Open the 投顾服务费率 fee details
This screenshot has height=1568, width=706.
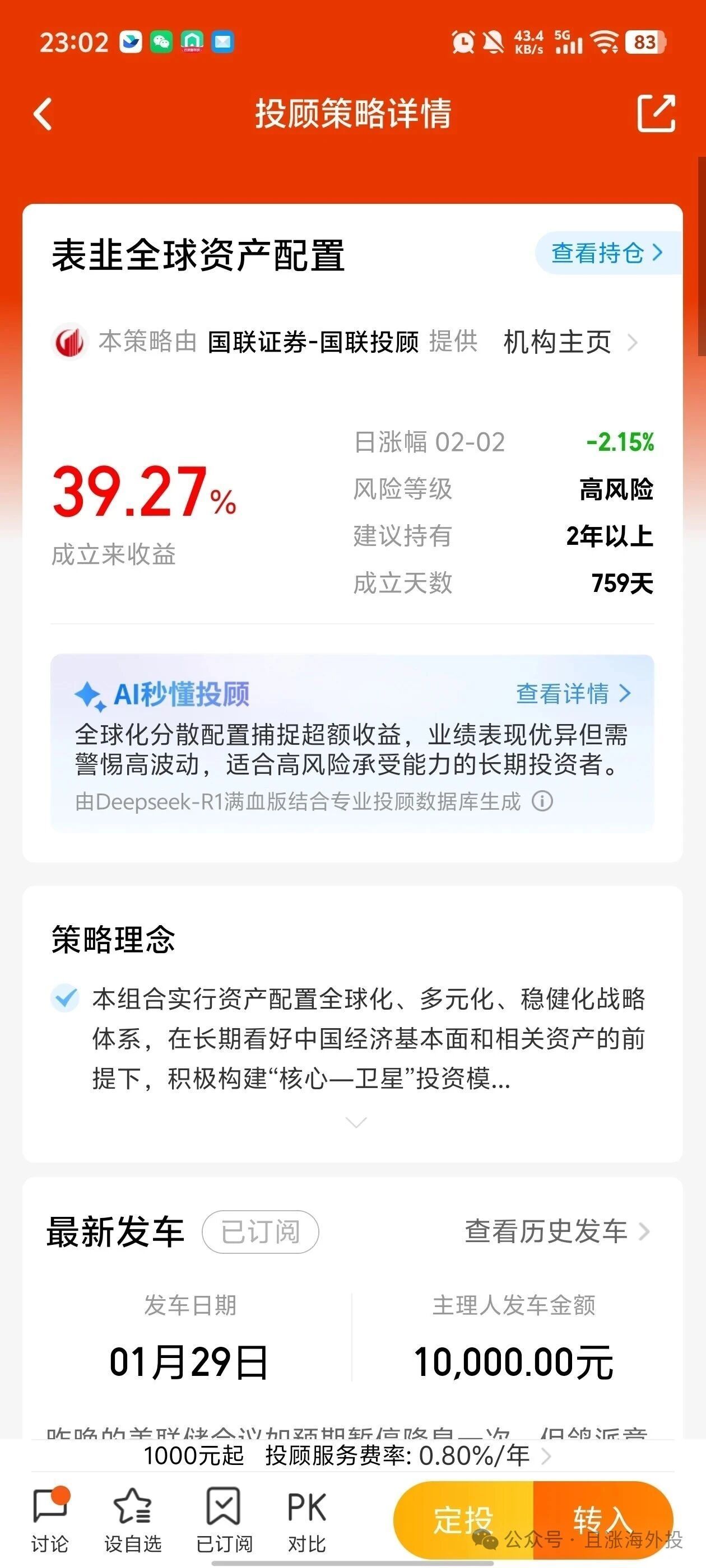pos(407,1456)
